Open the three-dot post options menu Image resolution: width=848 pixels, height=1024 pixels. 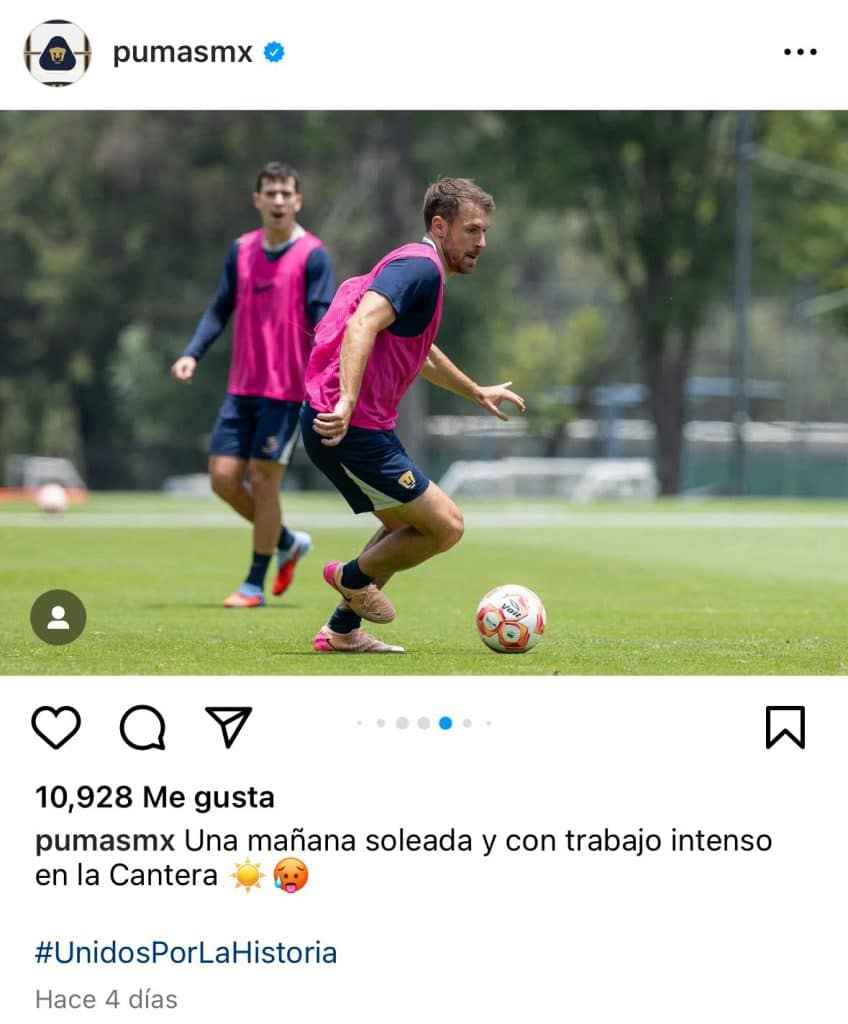pos(799,52)
